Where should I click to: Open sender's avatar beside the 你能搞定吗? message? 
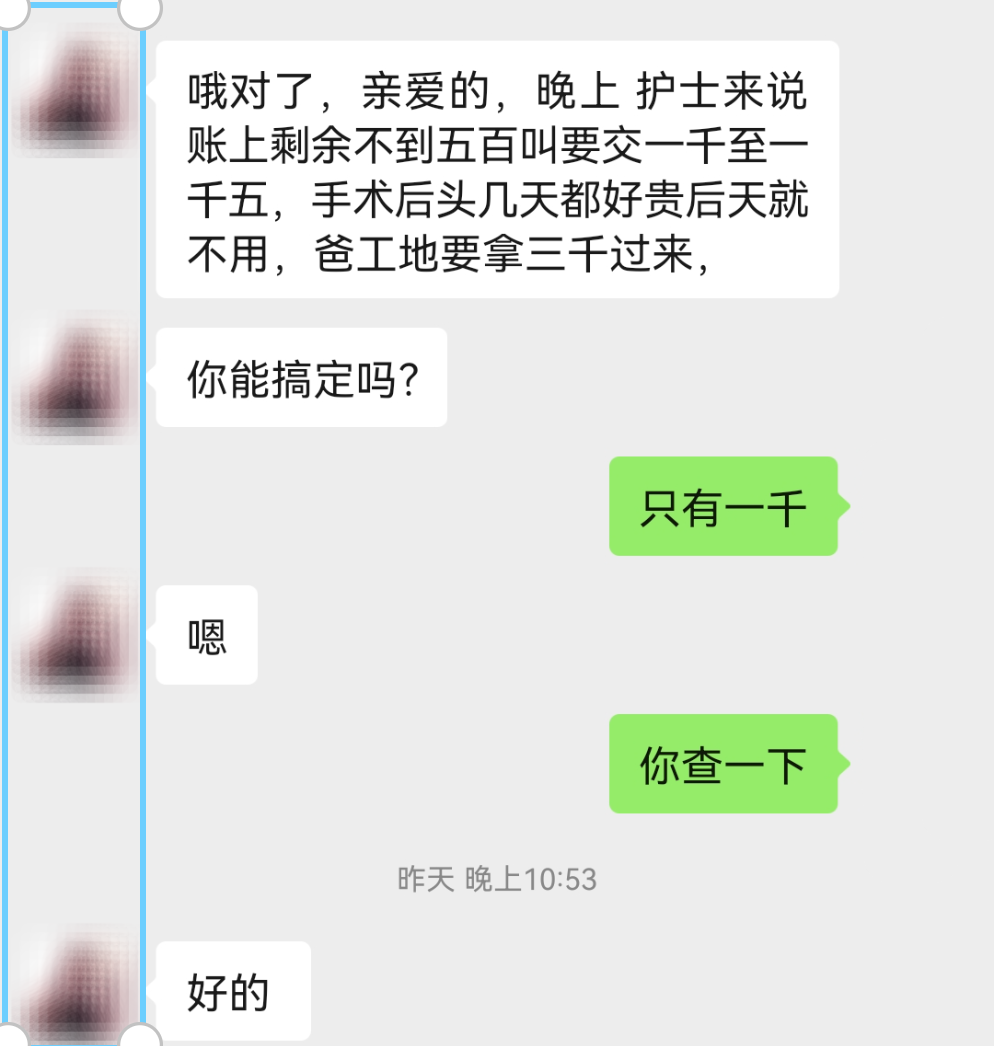[75, 378]
